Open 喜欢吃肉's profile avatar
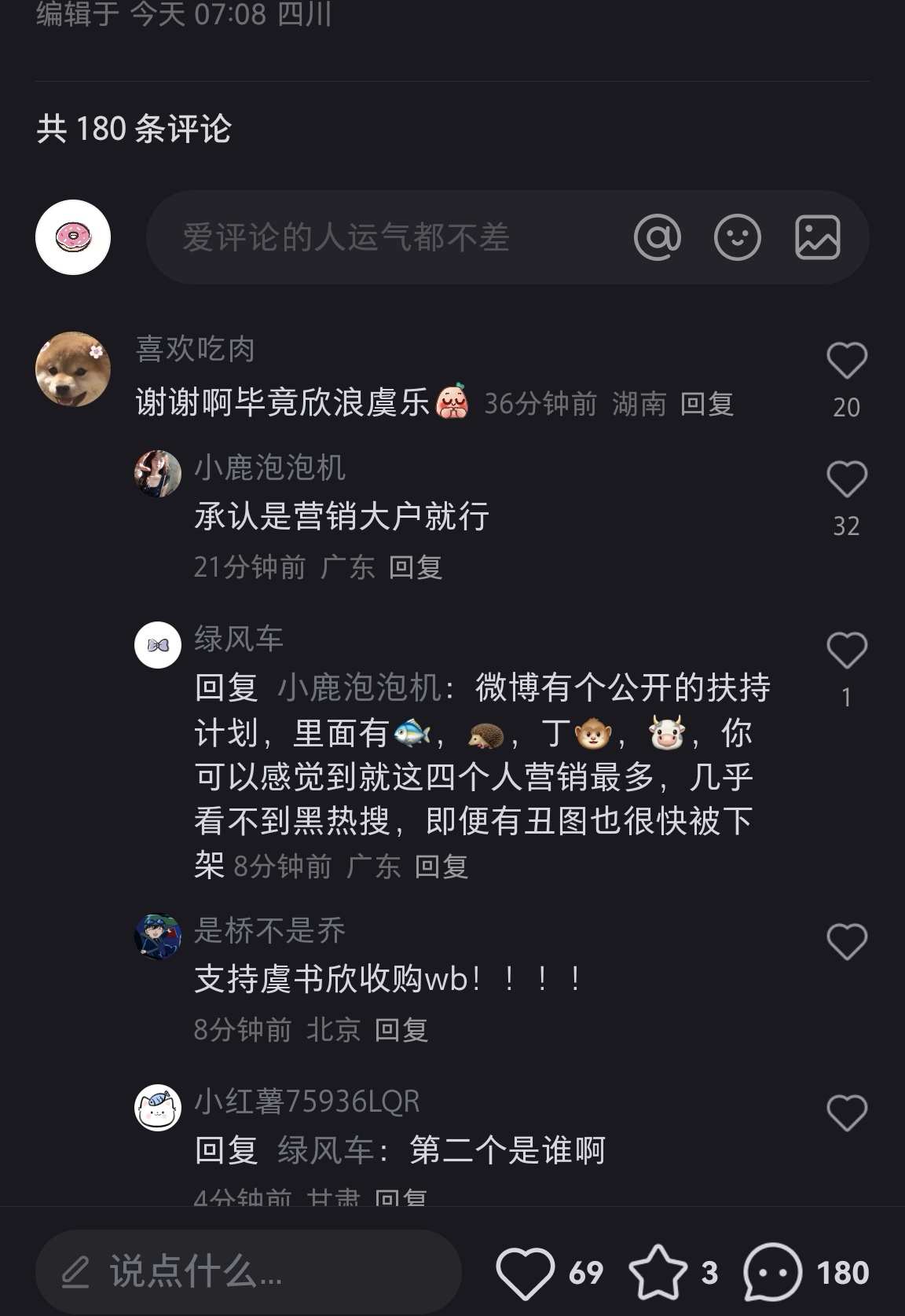 click(x=73, y=369)
